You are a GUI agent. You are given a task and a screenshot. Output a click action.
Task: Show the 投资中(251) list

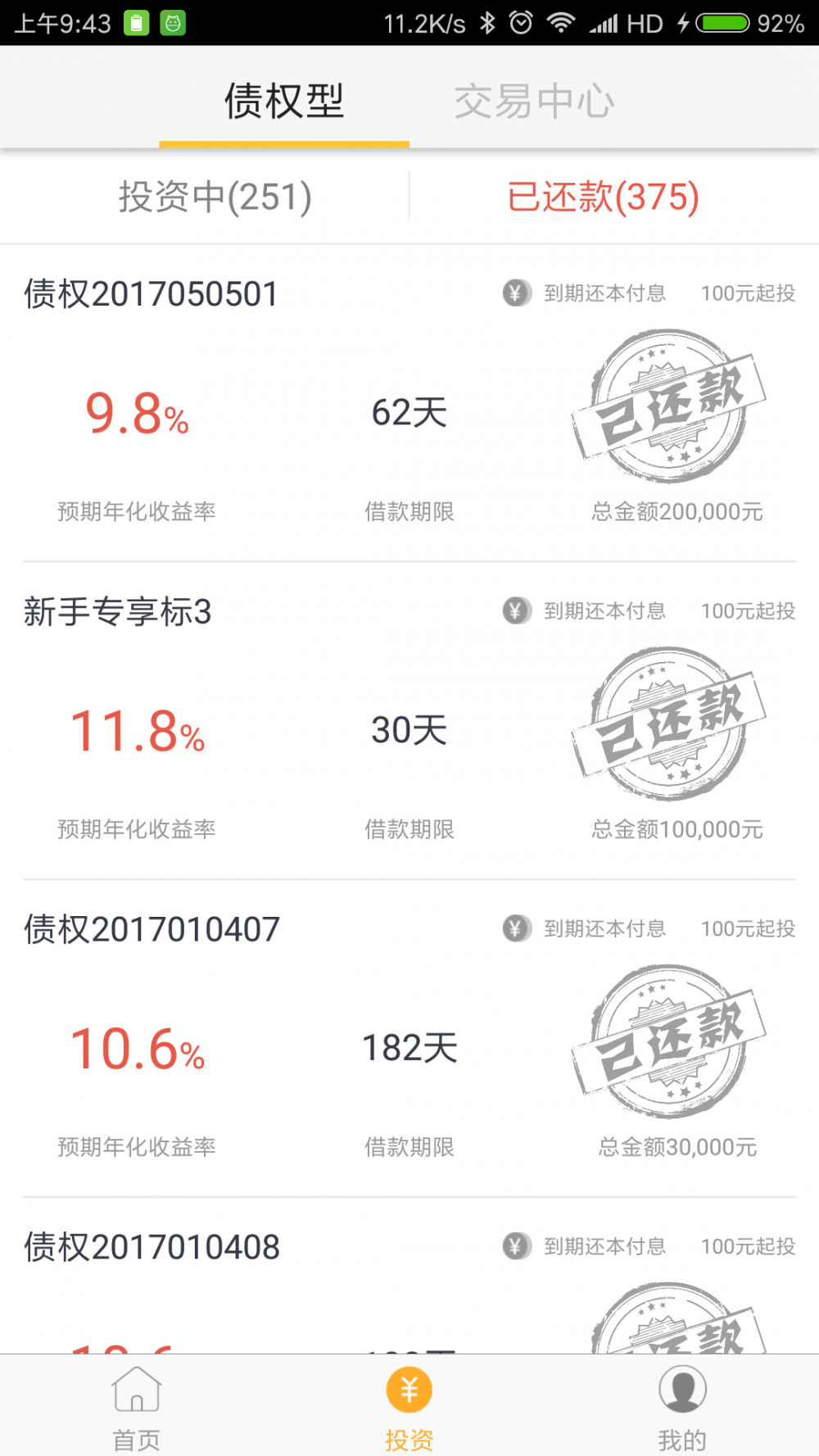[215, 197]
